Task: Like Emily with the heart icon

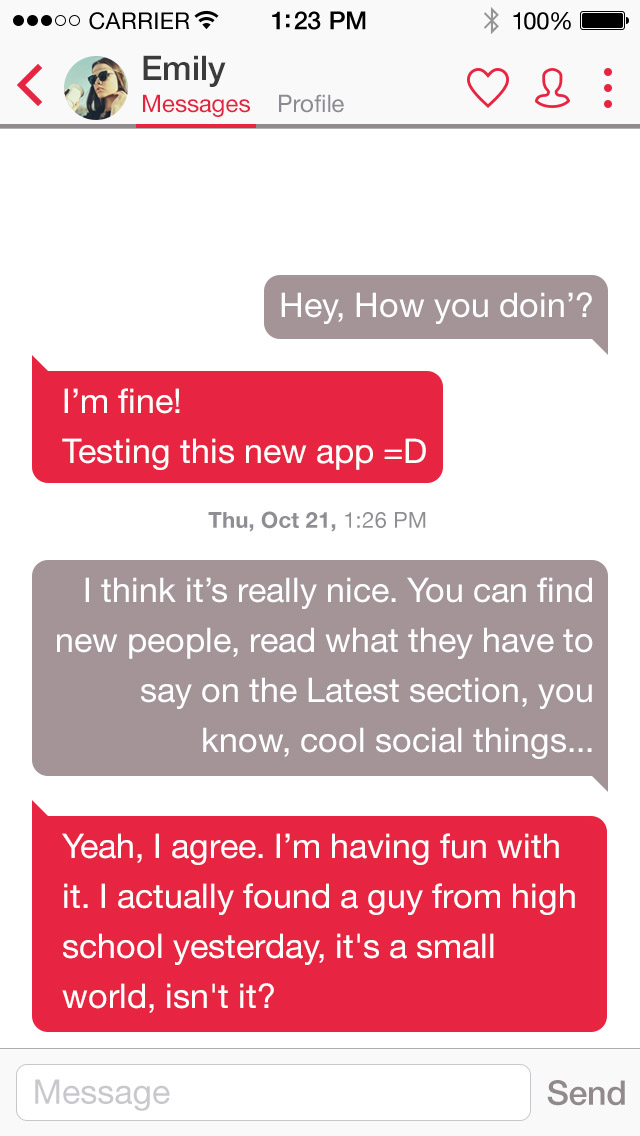Action: point(488,88)
